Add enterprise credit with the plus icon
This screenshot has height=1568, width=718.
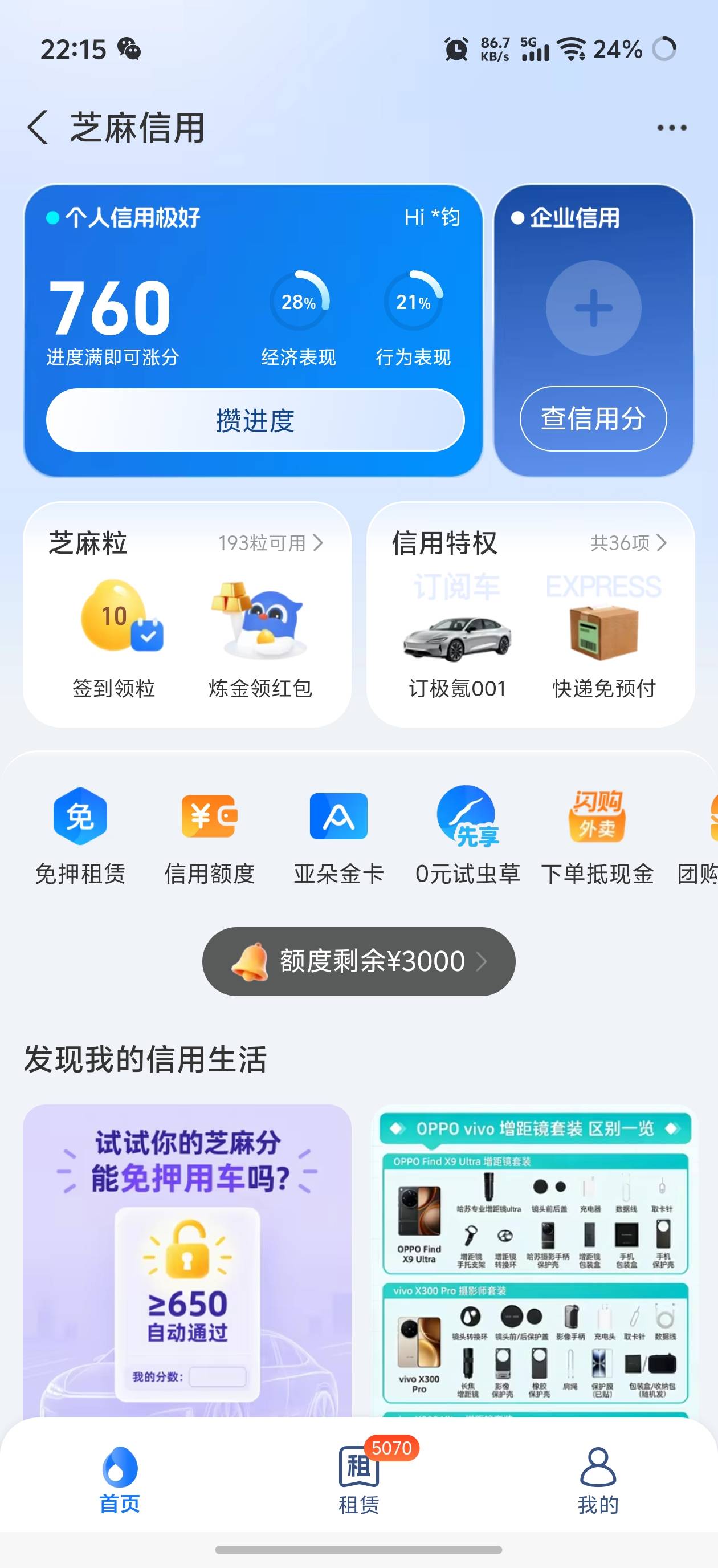pos(593,307)
